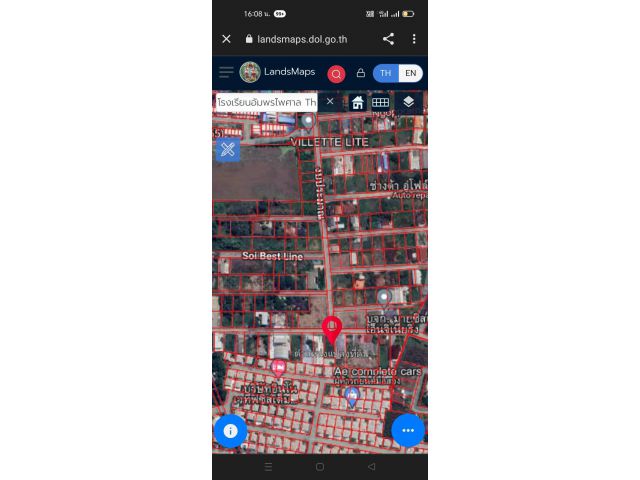Open the map layers selector
640x480 pixels.
[408, 102]
